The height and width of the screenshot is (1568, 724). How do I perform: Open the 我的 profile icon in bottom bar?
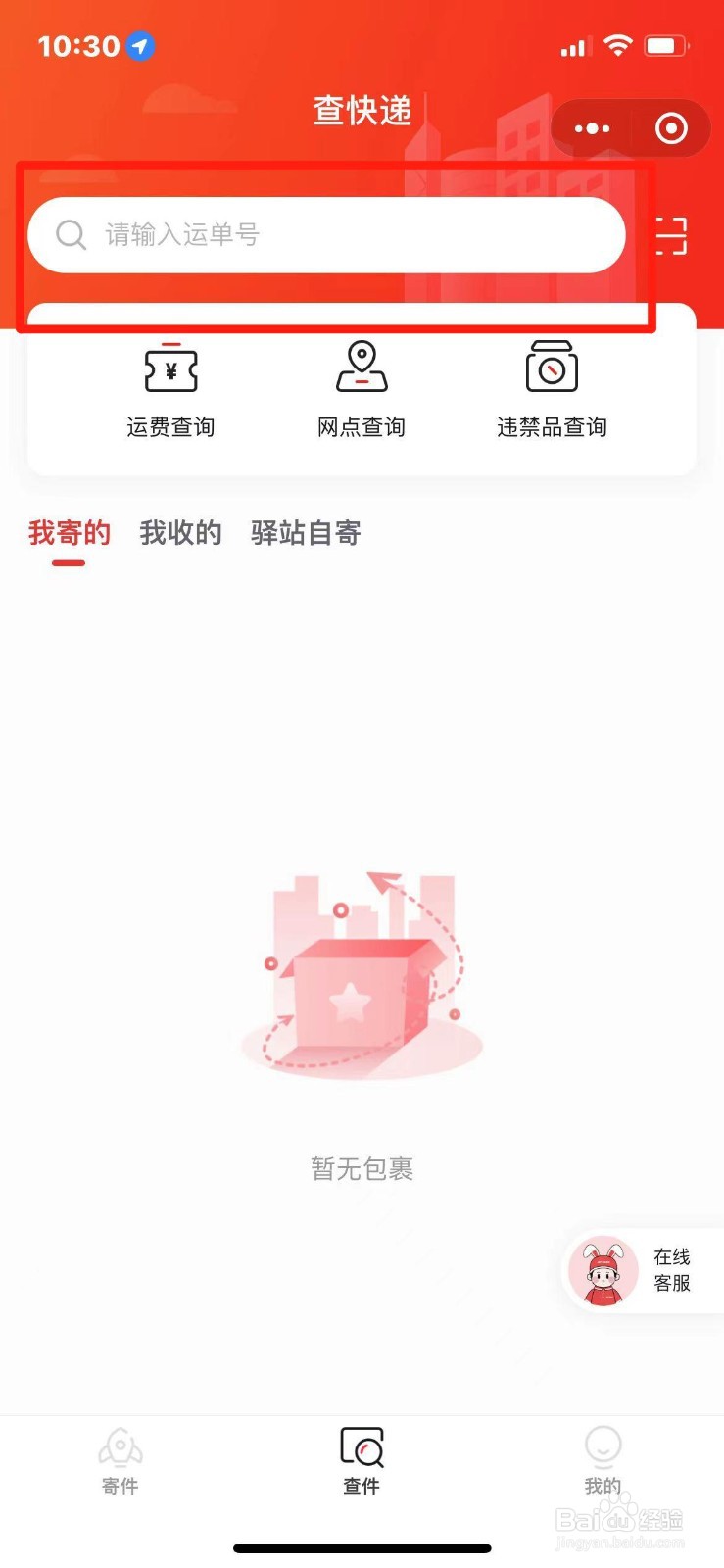603,1445
